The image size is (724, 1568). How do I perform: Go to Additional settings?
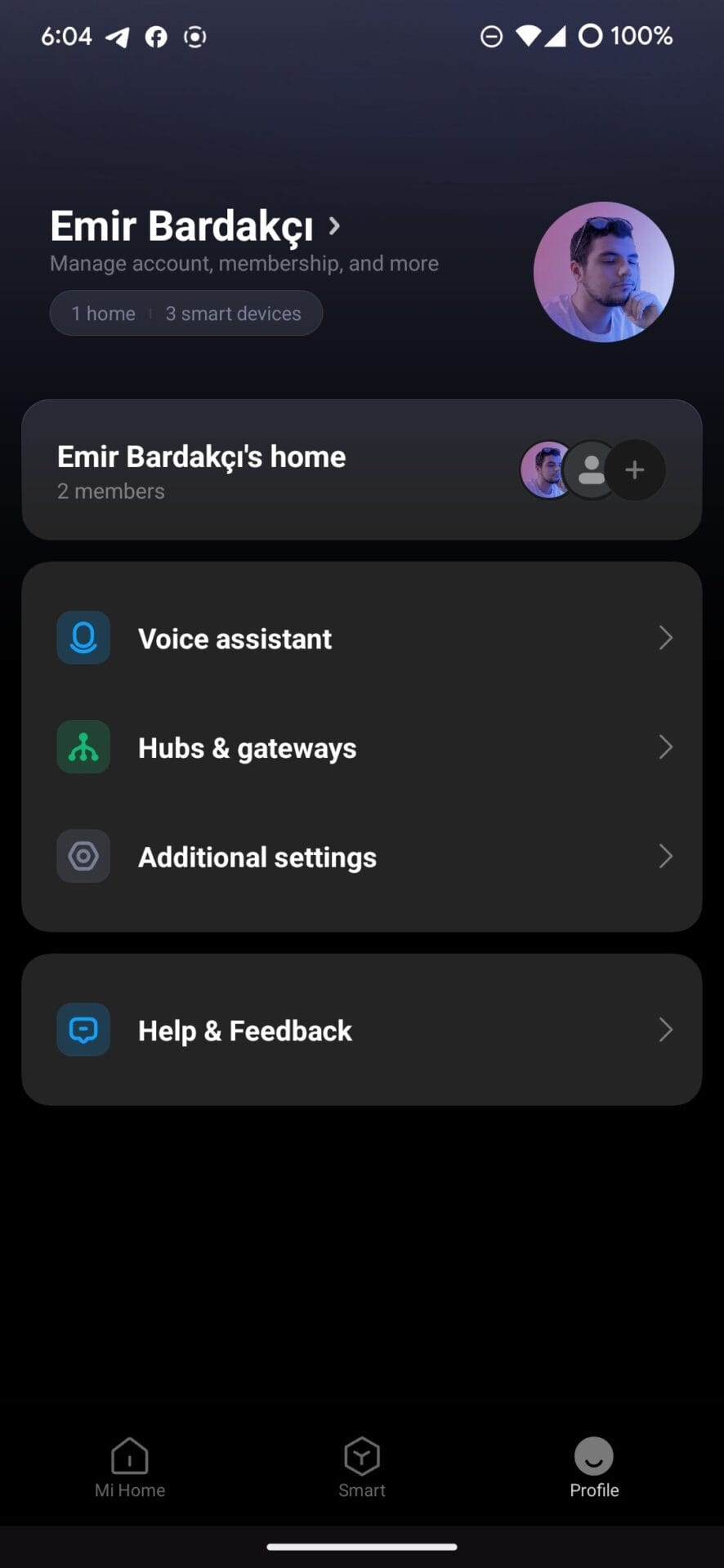pyautogui.click(x=361, y=857)
